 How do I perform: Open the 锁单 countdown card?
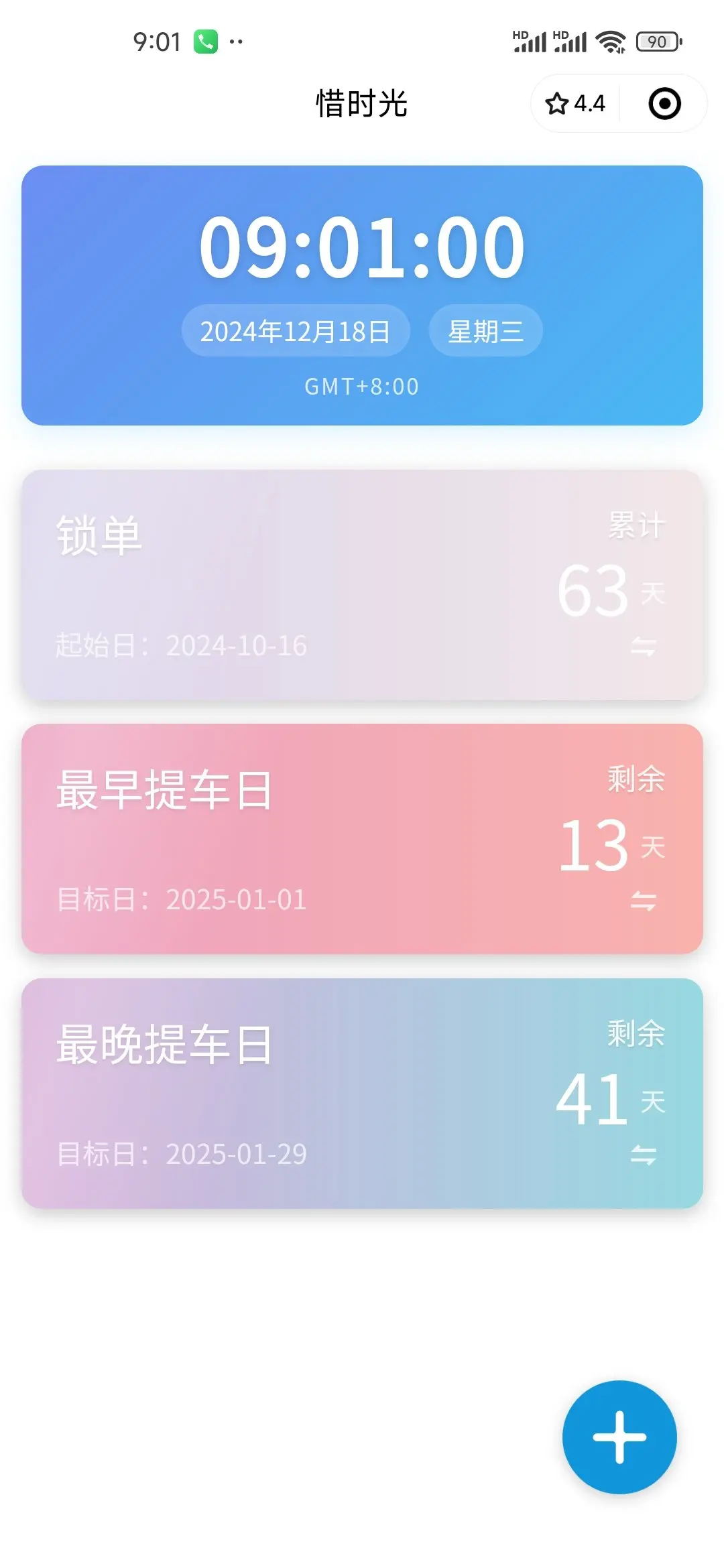click(362, 585)
